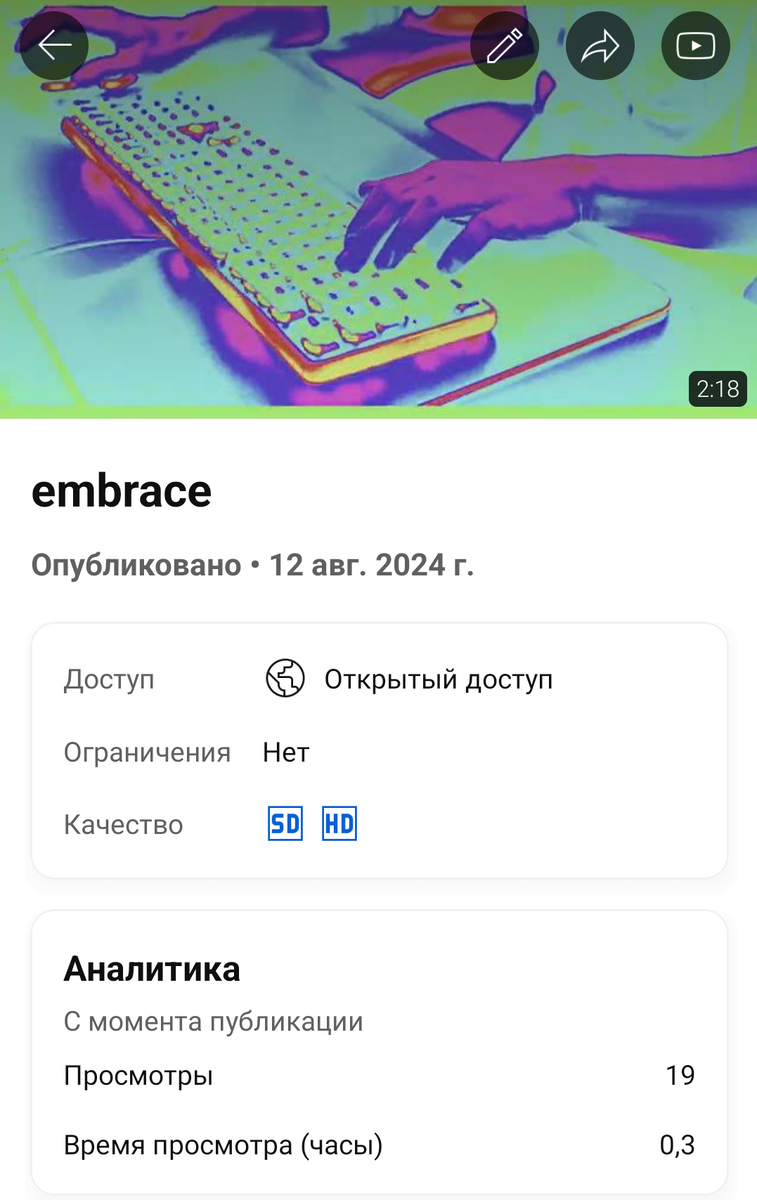The height and width of the screenshot is (1200, 757).
Task: Select the HD quality badge
Action: click(338, 824)
